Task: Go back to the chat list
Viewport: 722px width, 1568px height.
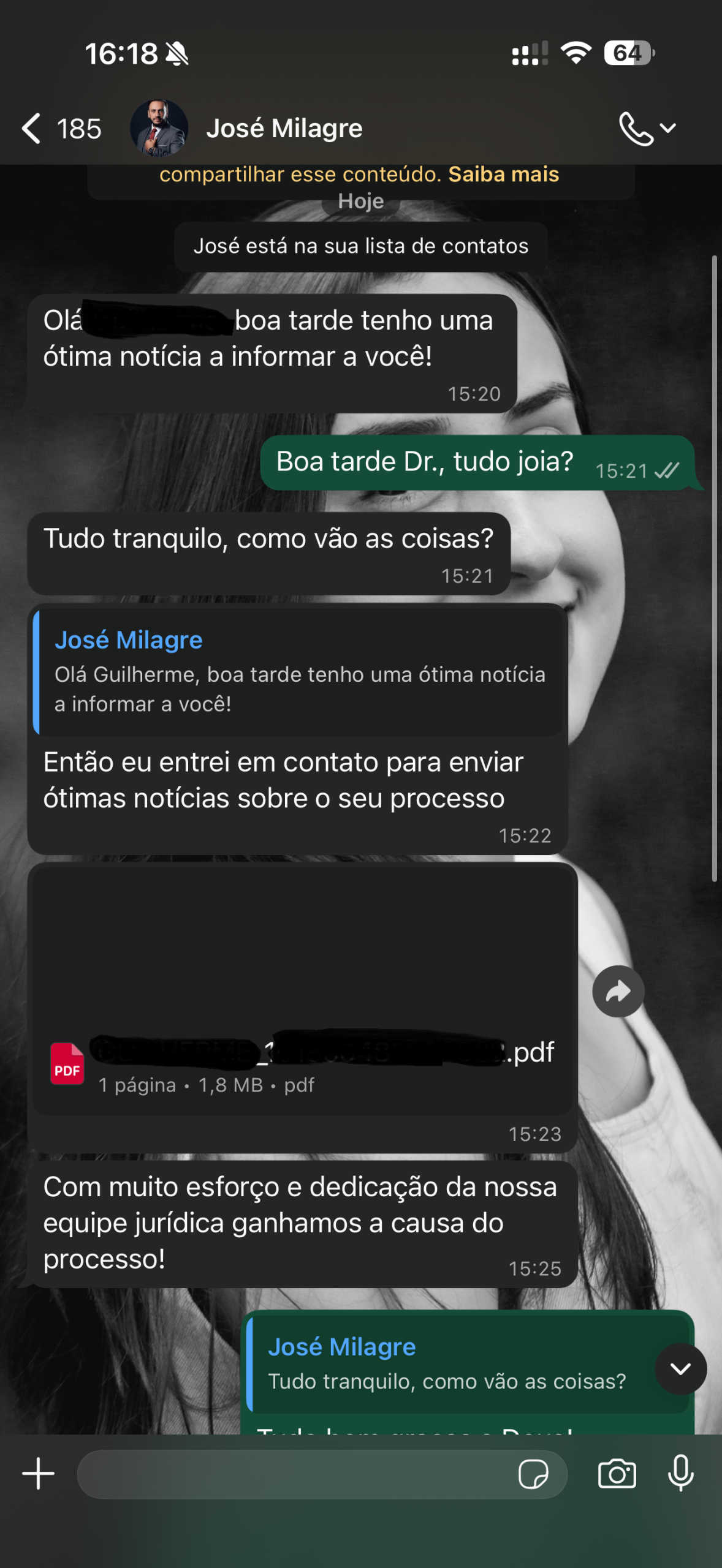Action: pos(32,129)
